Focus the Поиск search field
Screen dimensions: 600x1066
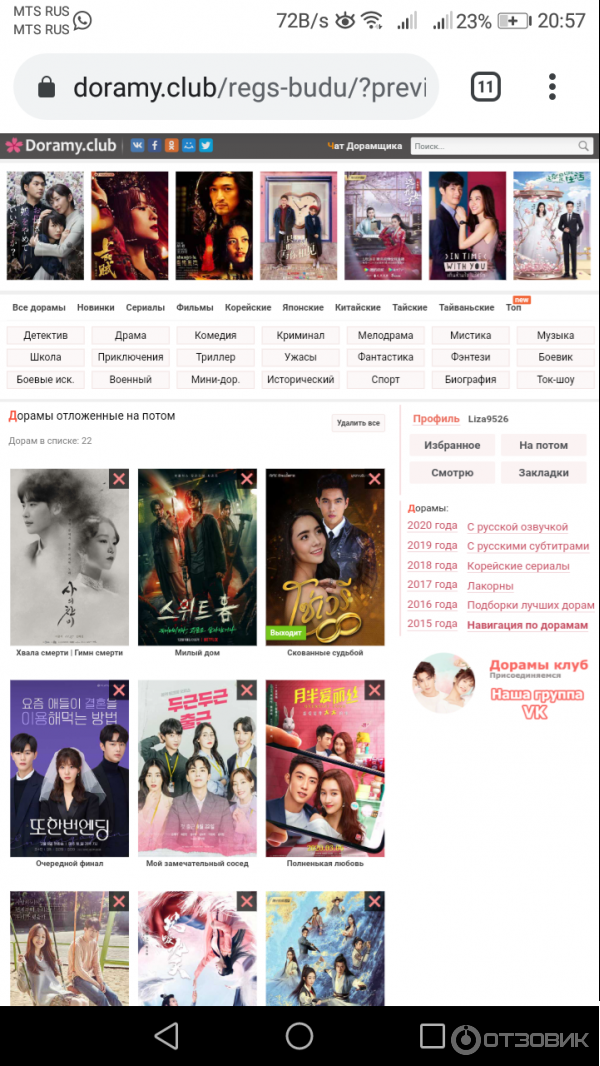[x=495, y=146]
